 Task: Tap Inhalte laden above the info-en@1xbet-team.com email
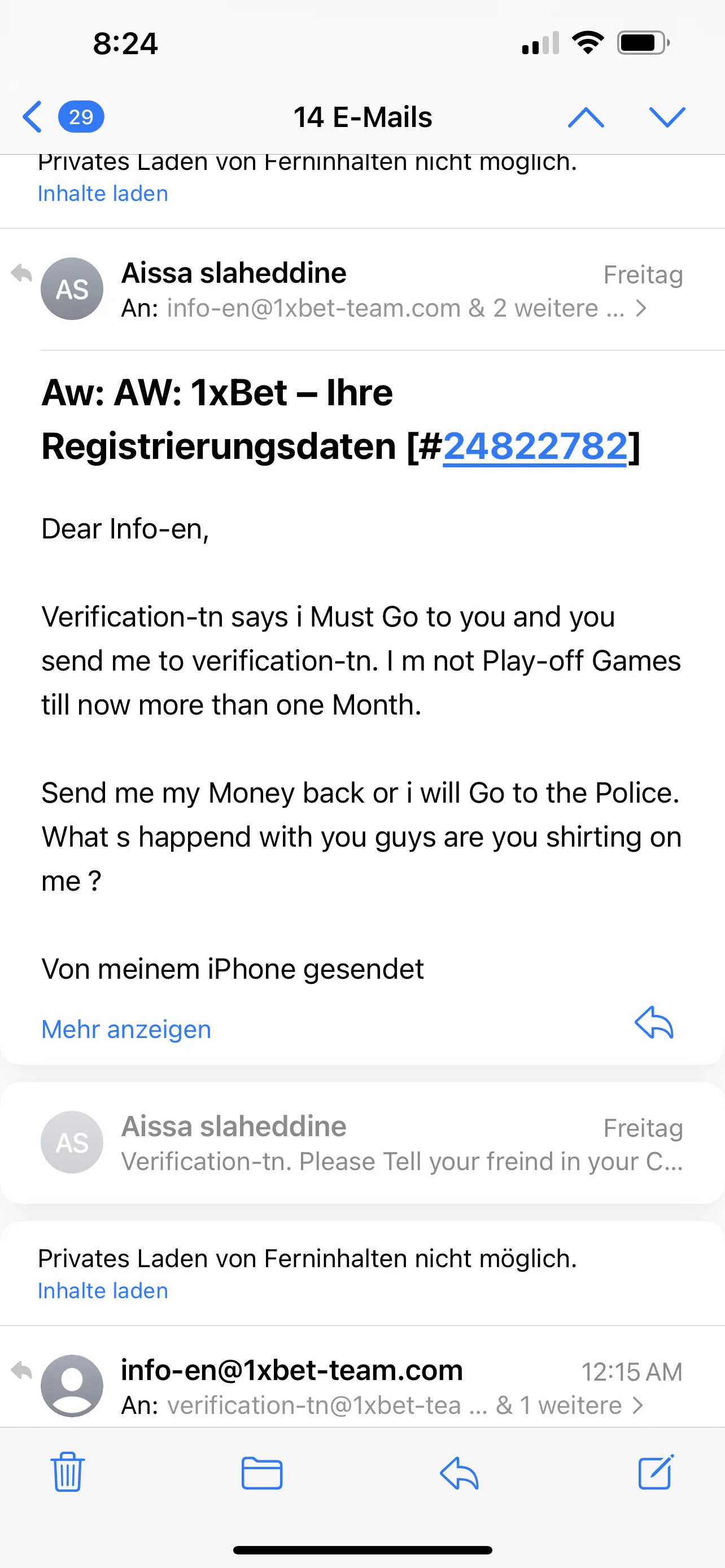point(103,1290)
